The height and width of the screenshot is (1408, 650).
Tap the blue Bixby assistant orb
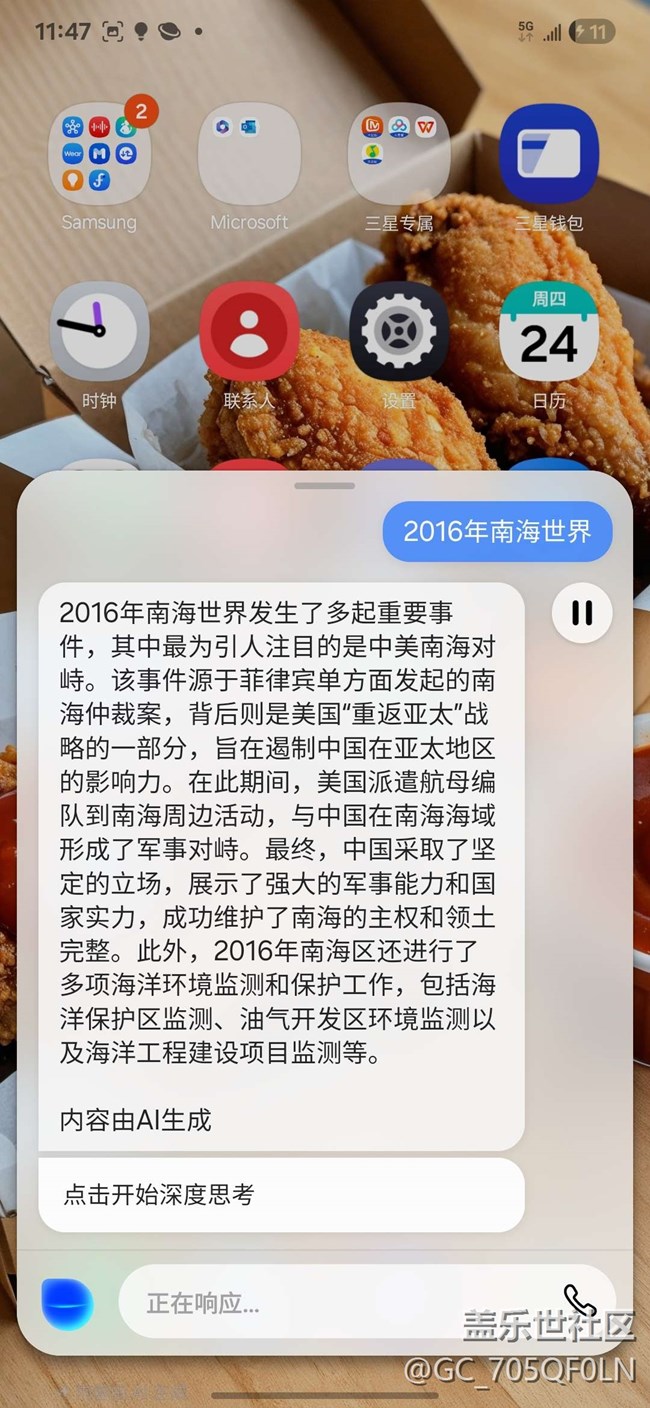68,1304
